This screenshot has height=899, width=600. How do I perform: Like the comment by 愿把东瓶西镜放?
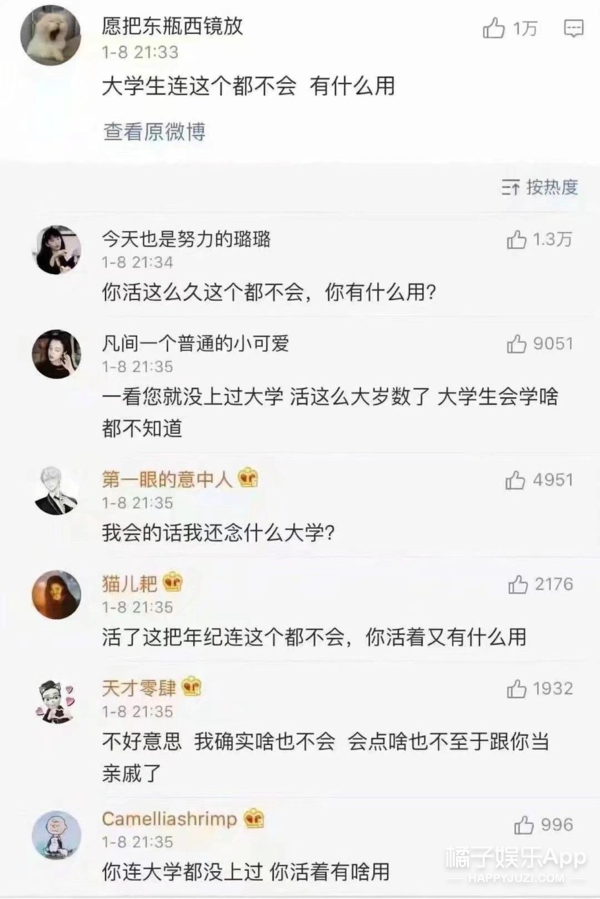click(494, 29)
